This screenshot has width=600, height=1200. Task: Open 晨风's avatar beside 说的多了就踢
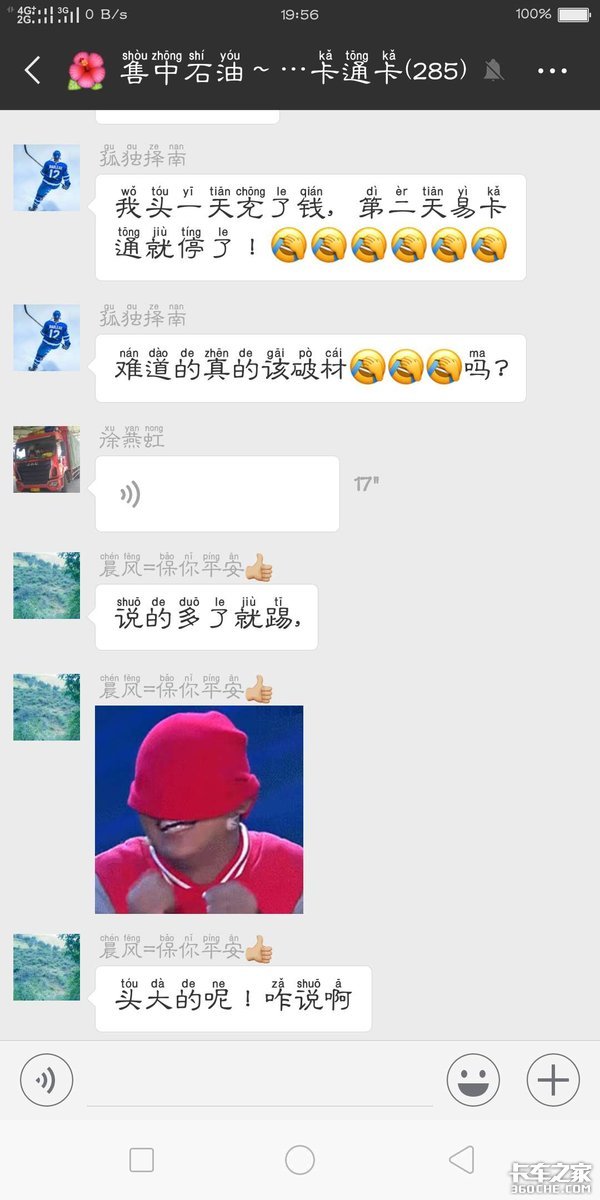46,585
